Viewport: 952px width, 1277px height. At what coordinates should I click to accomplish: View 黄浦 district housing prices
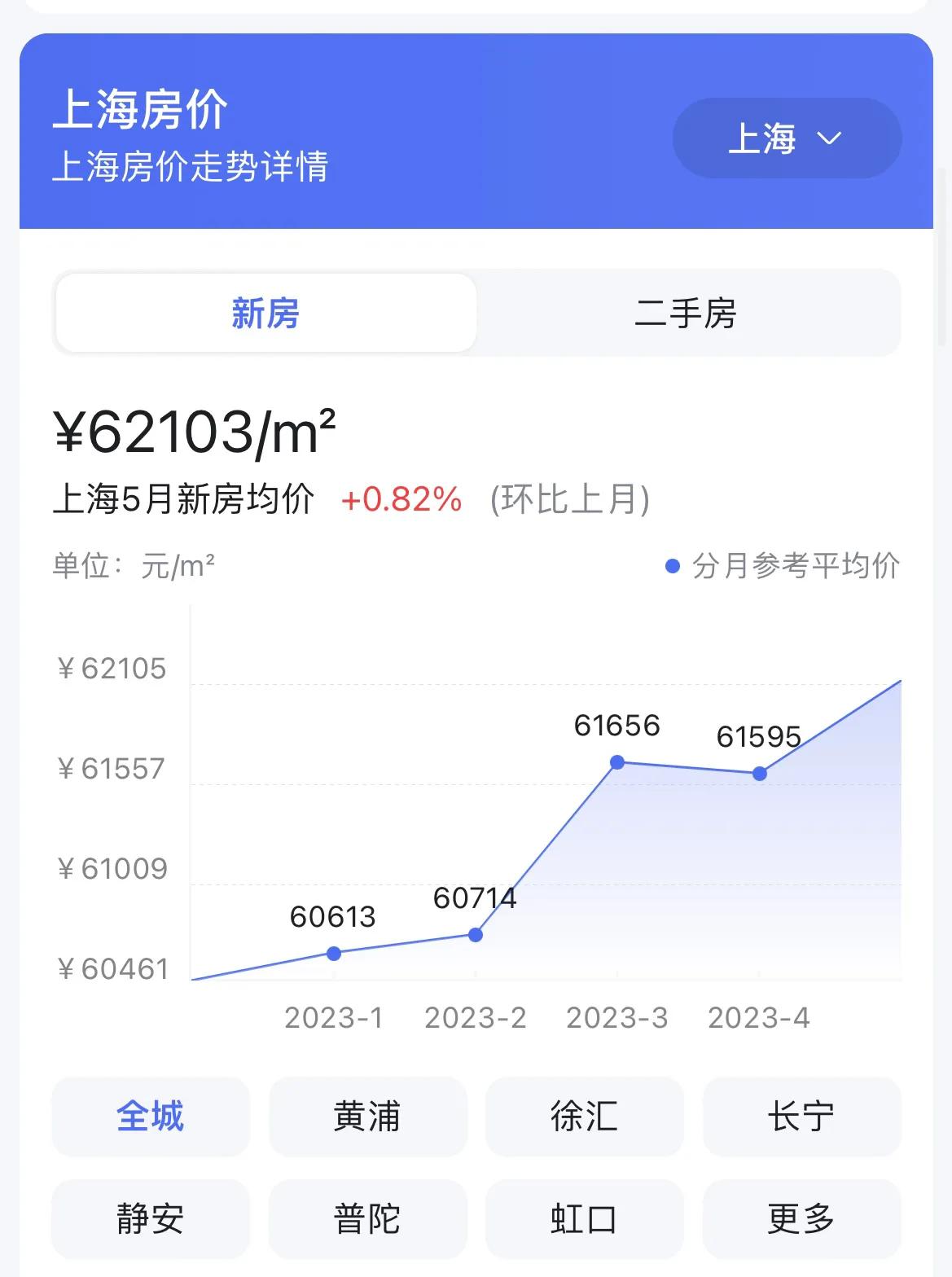click(367, 1117)
